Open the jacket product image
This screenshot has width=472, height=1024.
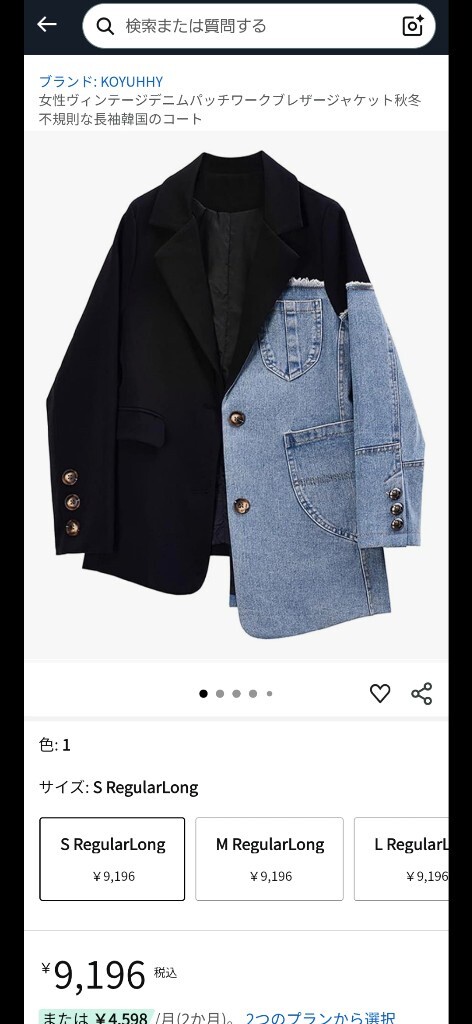(236, 395)
